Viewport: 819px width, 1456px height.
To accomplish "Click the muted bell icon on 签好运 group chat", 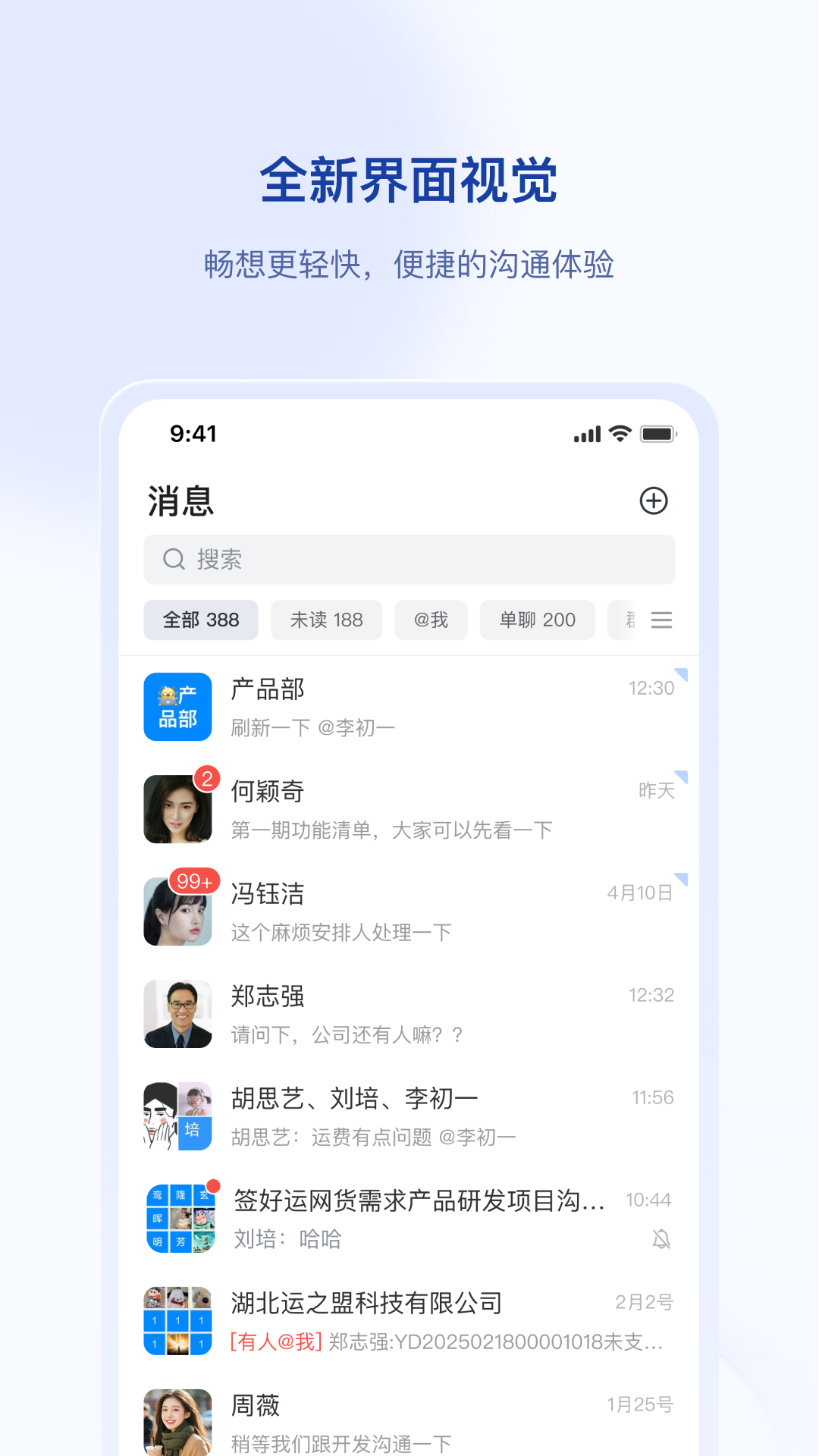I will click(x=662, y=1239).
